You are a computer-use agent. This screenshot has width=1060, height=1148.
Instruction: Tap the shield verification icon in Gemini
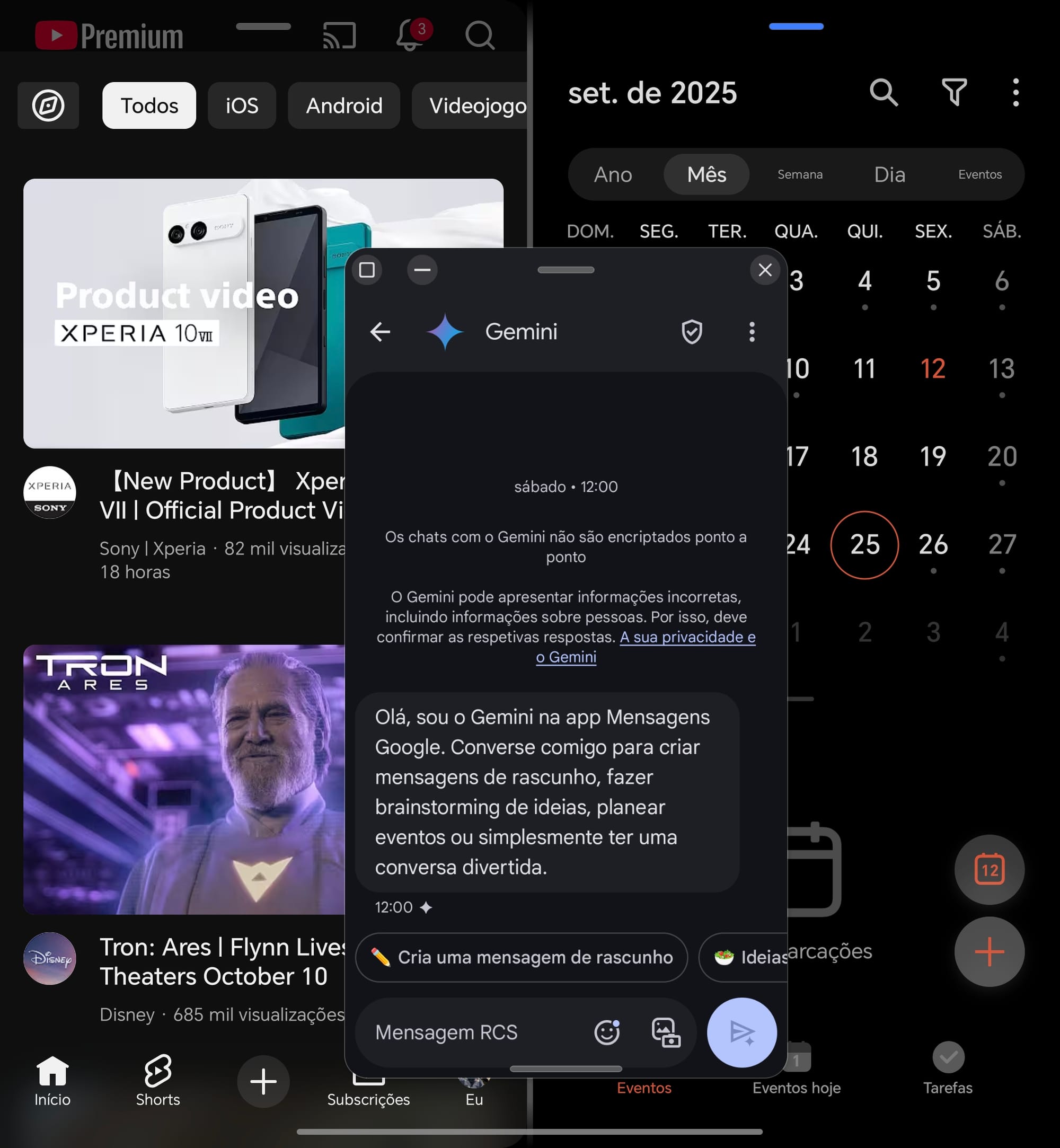pyautogui.click(x=692, y=332)
